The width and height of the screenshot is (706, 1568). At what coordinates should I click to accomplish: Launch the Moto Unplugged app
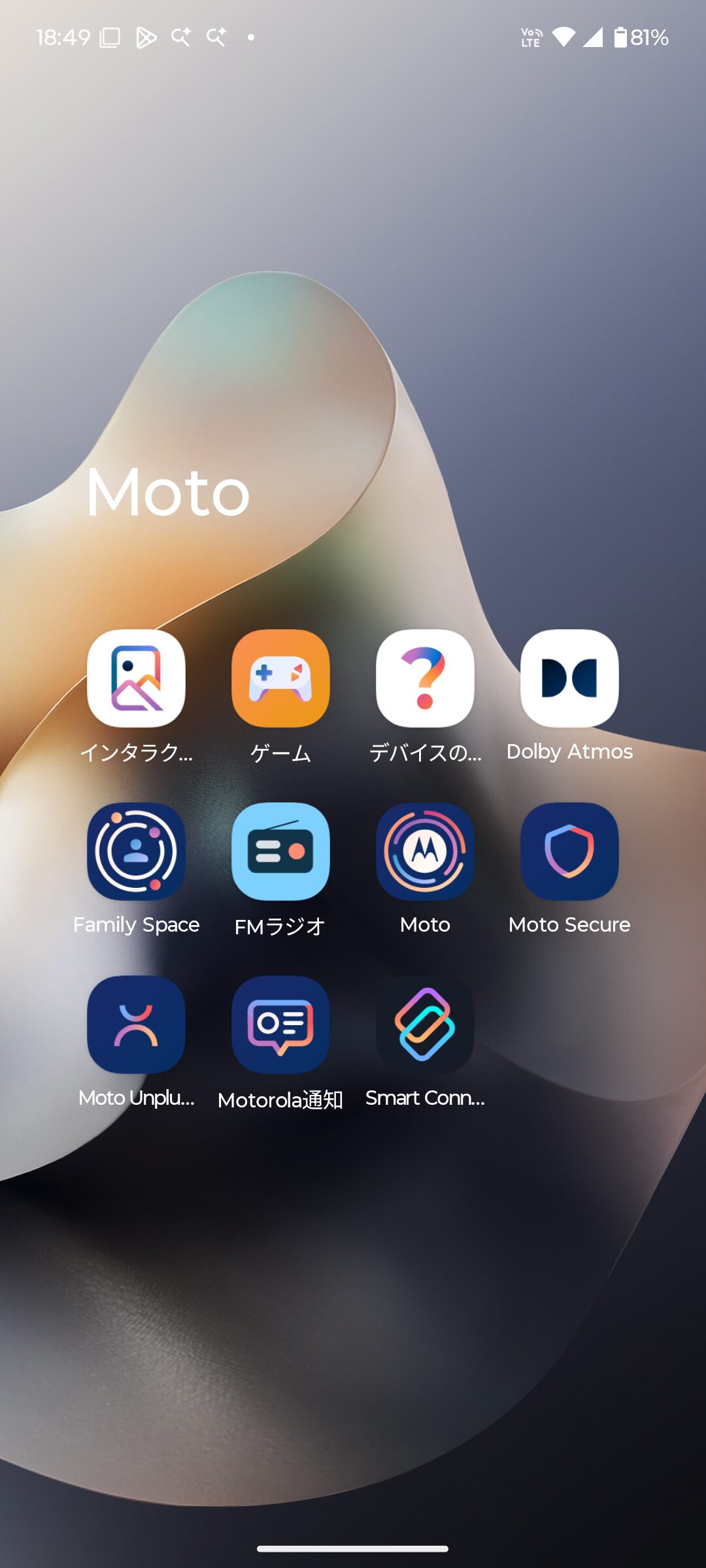136,1024
